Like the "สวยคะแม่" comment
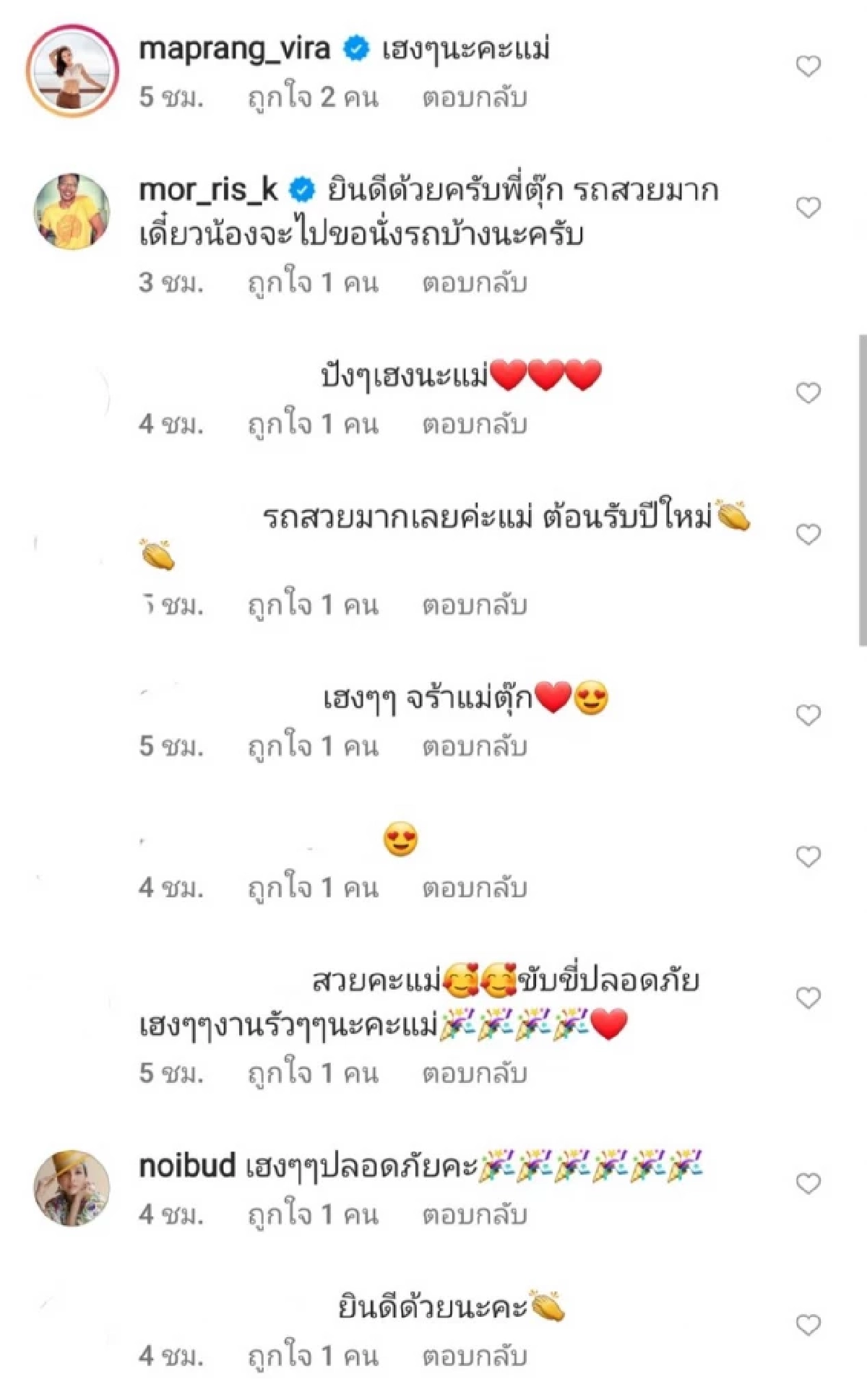This screenshot has height=1400, width=867. point(808,998)
